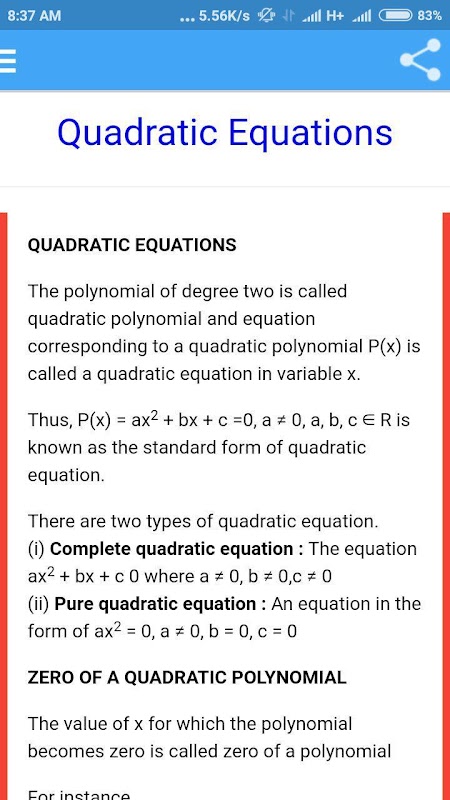Share the Quadratic Equations page
The width and height of the screenshot is (450, 800).
click(420, 60)
